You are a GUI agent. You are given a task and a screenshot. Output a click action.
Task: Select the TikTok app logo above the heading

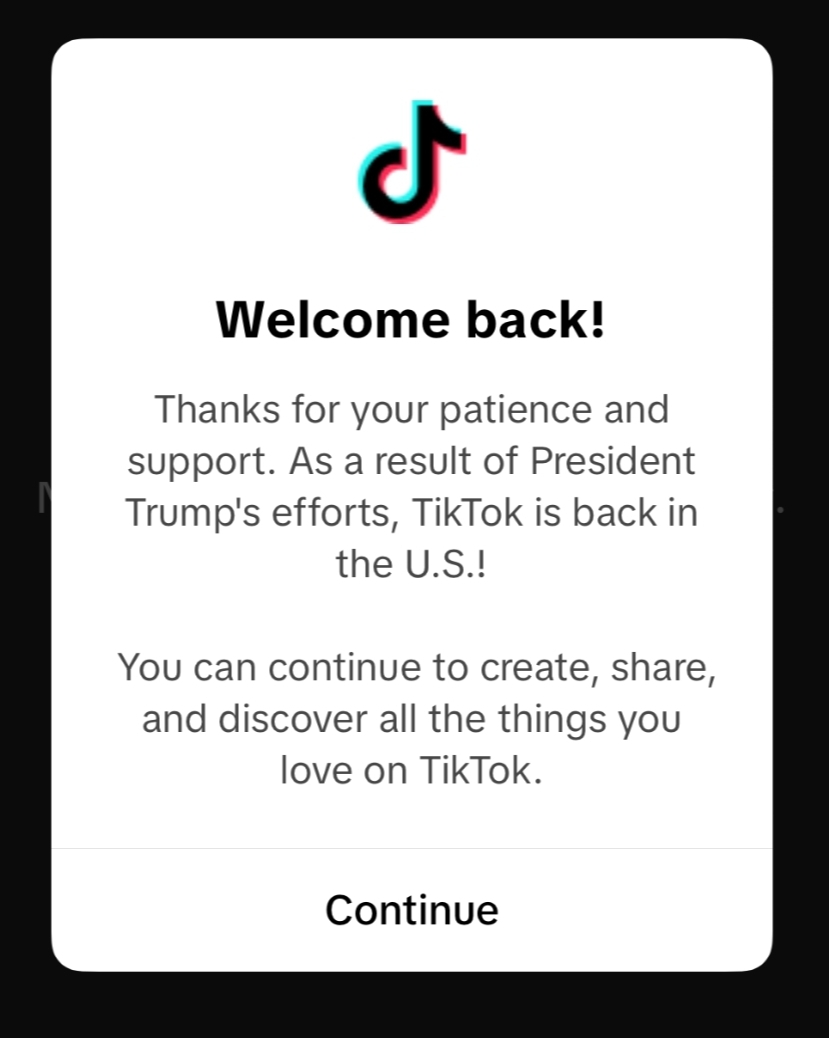[x=411, y=162]
